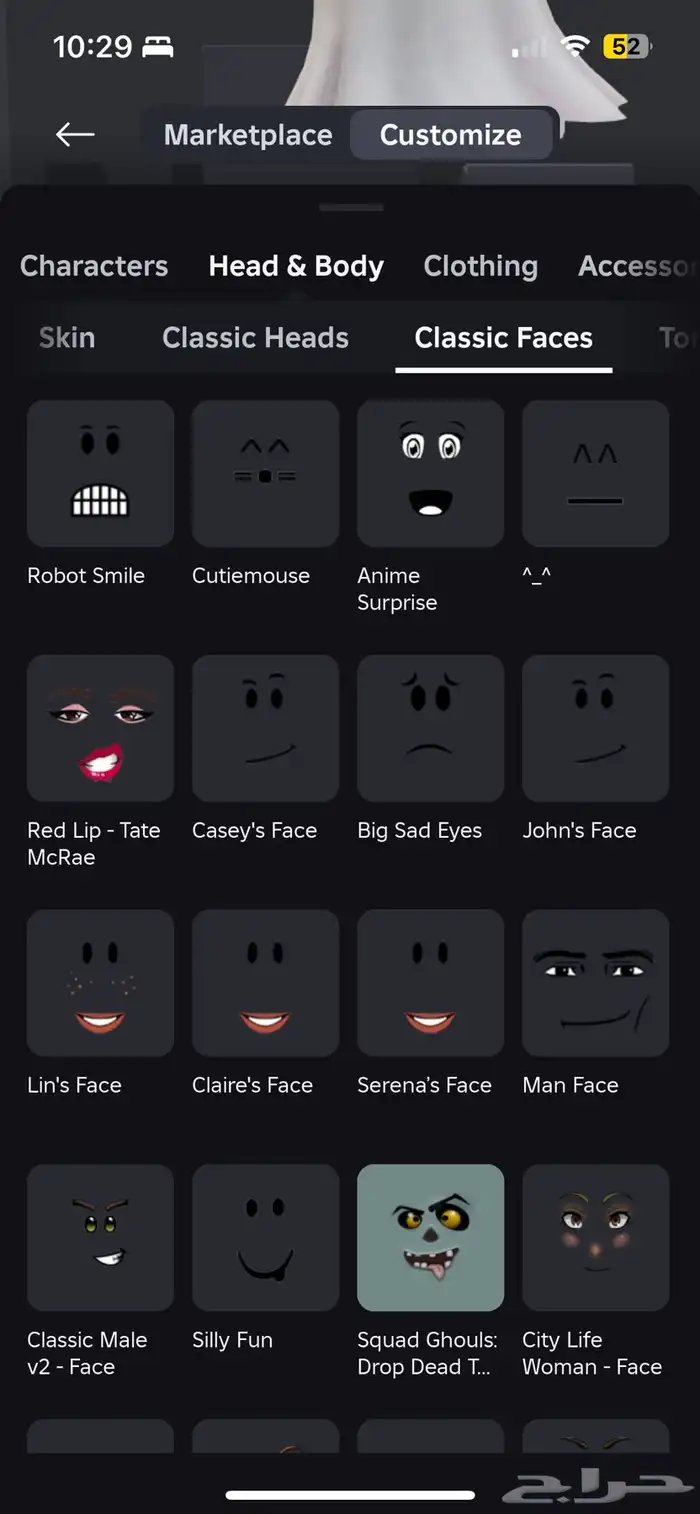Switch to the Marketplace tab
This screenshot has width=700, height=1514.
tap(248, 135)
